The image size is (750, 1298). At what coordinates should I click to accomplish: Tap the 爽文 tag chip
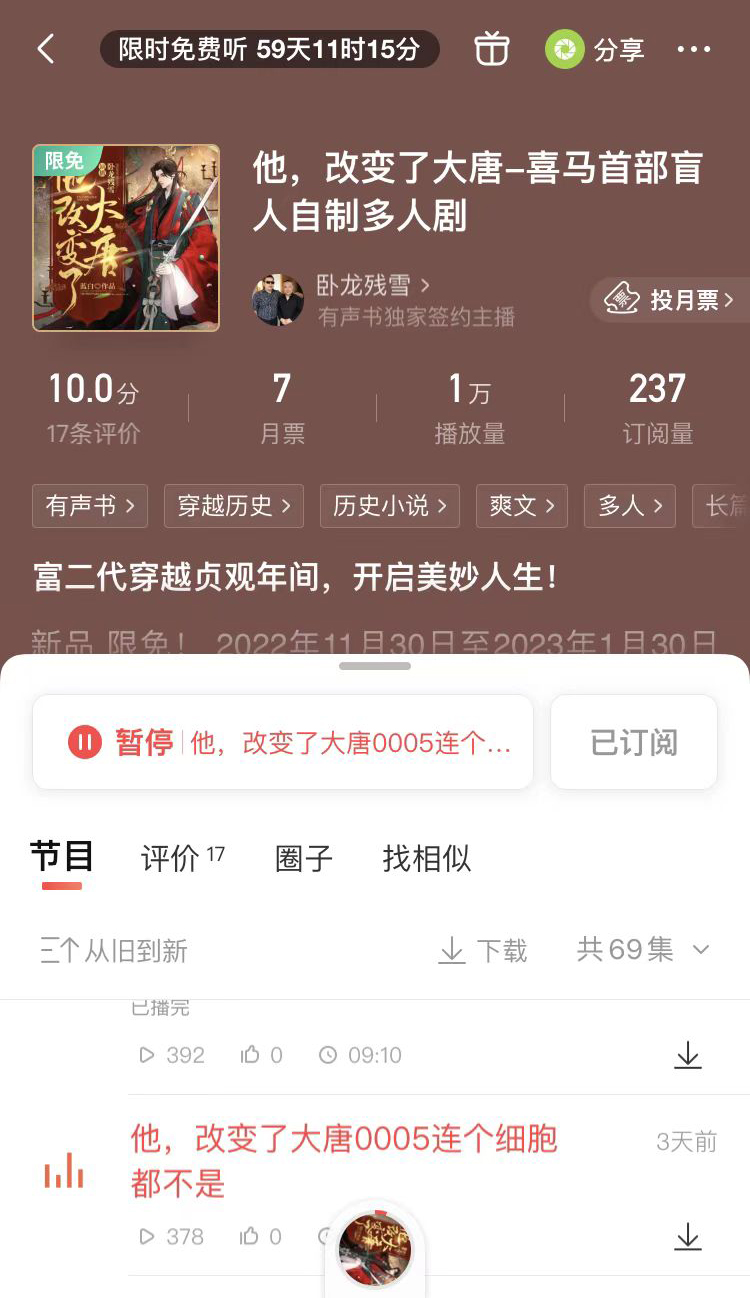point(521,506)
